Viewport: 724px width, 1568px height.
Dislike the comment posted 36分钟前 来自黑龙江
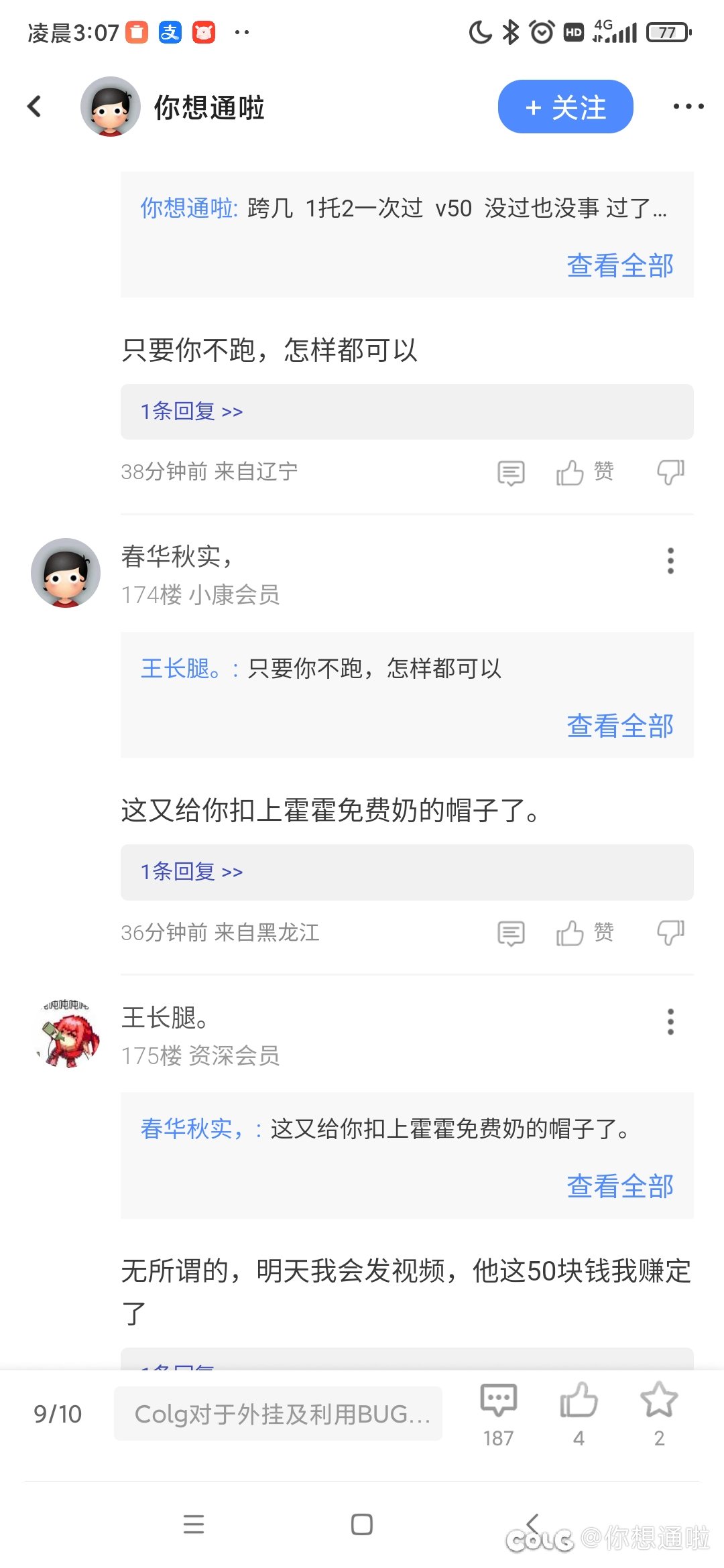tap(670, 932)
